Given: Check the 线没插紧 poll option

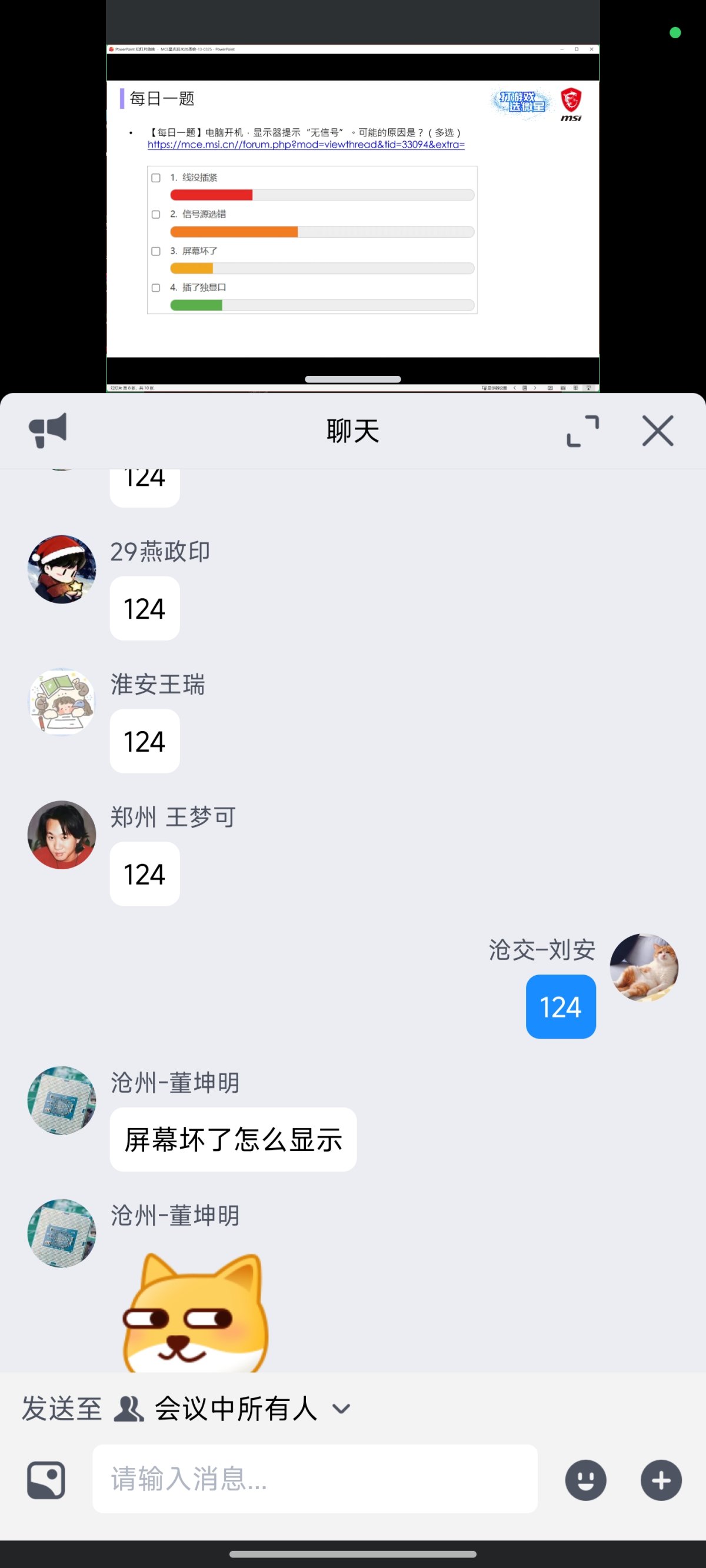Looking at the screenshot, I should tap(155, 178).
